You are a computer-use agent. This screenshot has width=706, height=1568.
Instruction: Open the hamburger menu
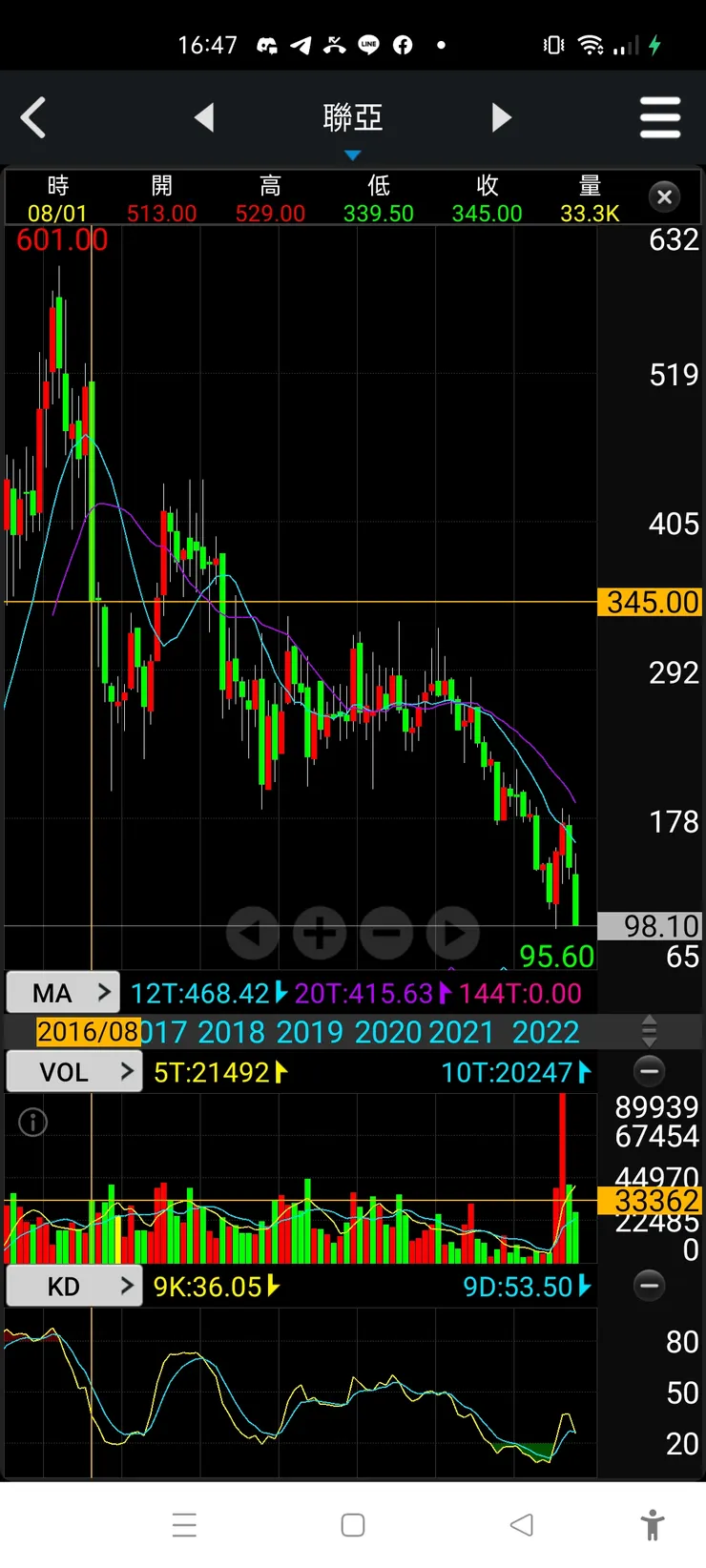(659, 118)
